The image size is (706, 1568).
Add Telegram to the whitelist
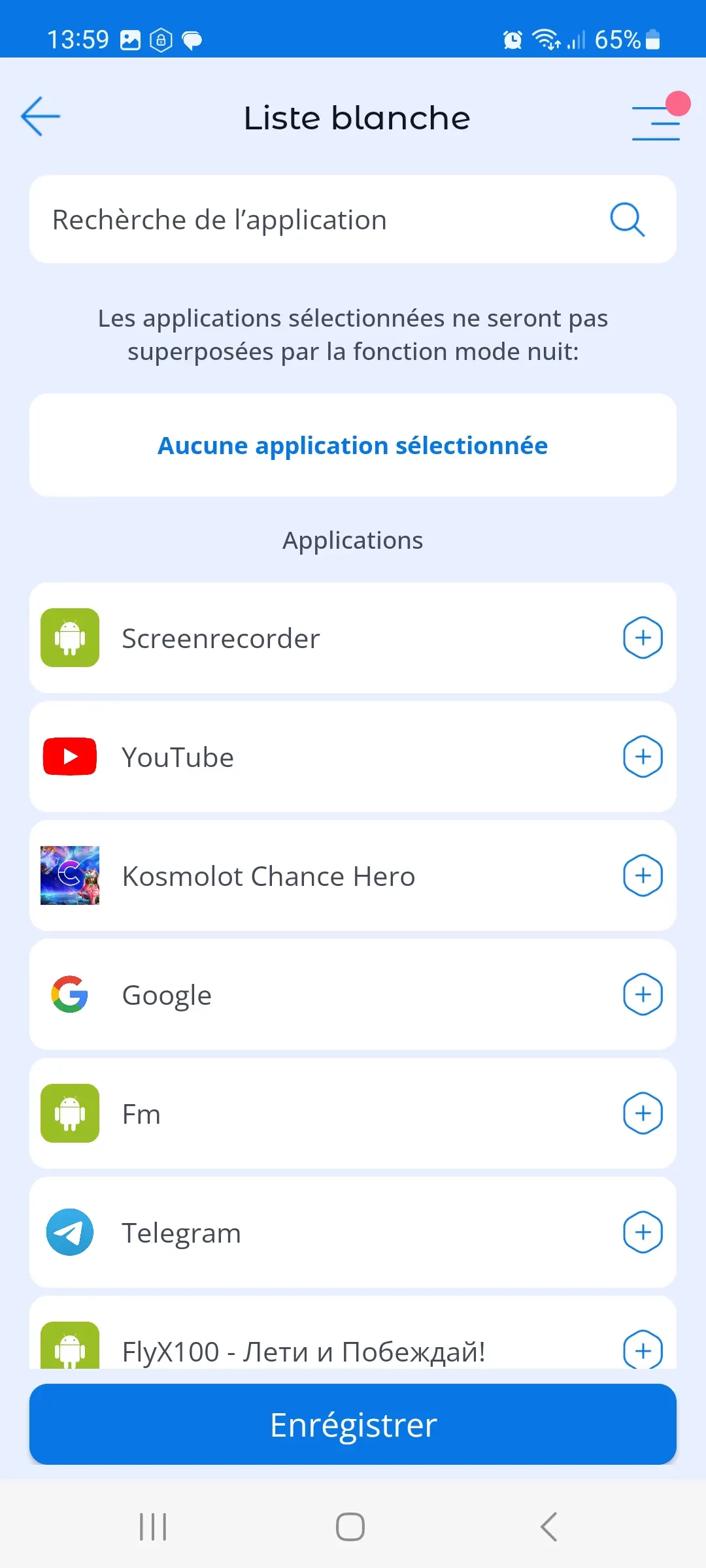pos(643,1232)
